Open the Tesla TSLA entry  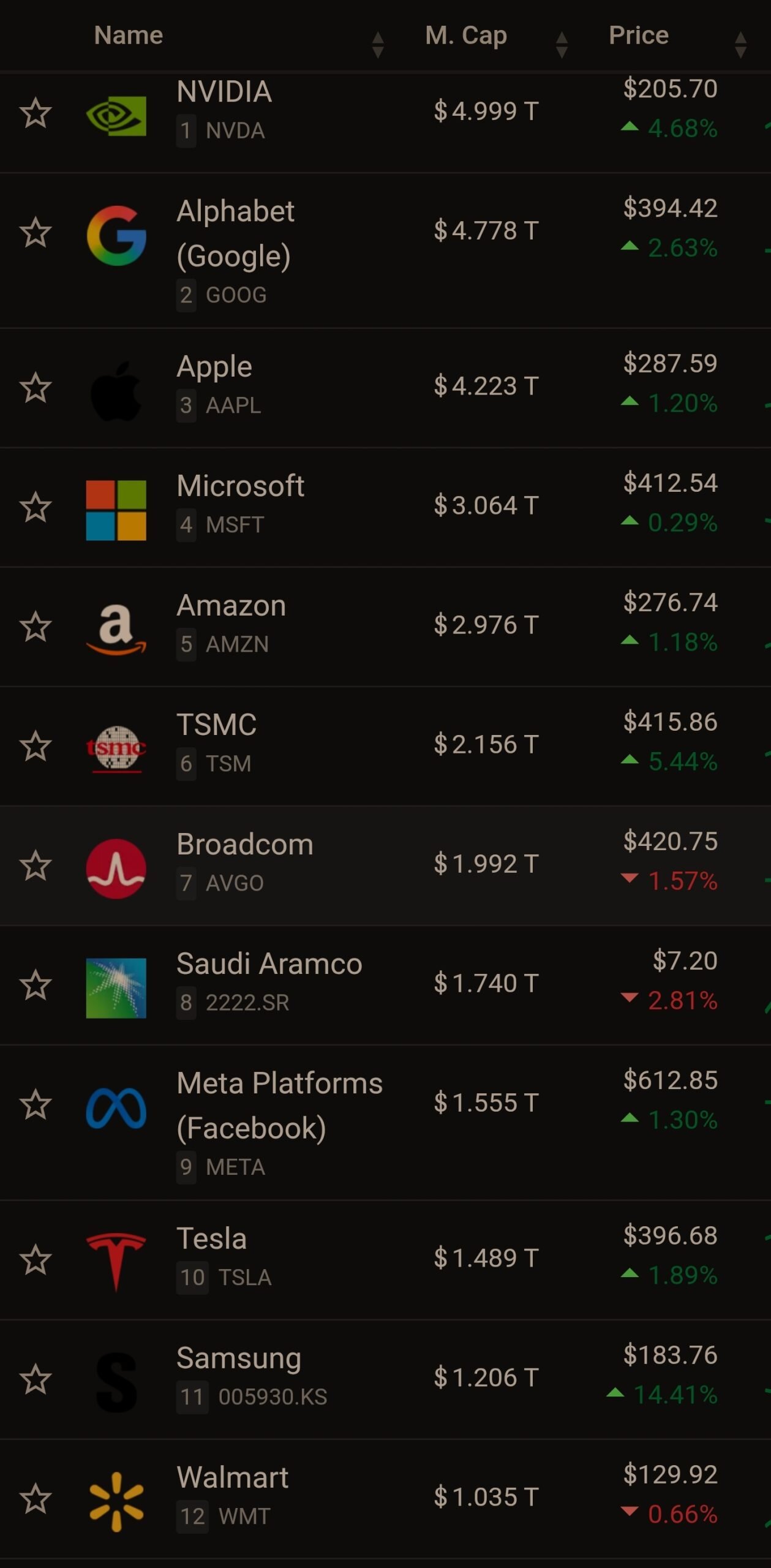click(x=385, y=1261)
